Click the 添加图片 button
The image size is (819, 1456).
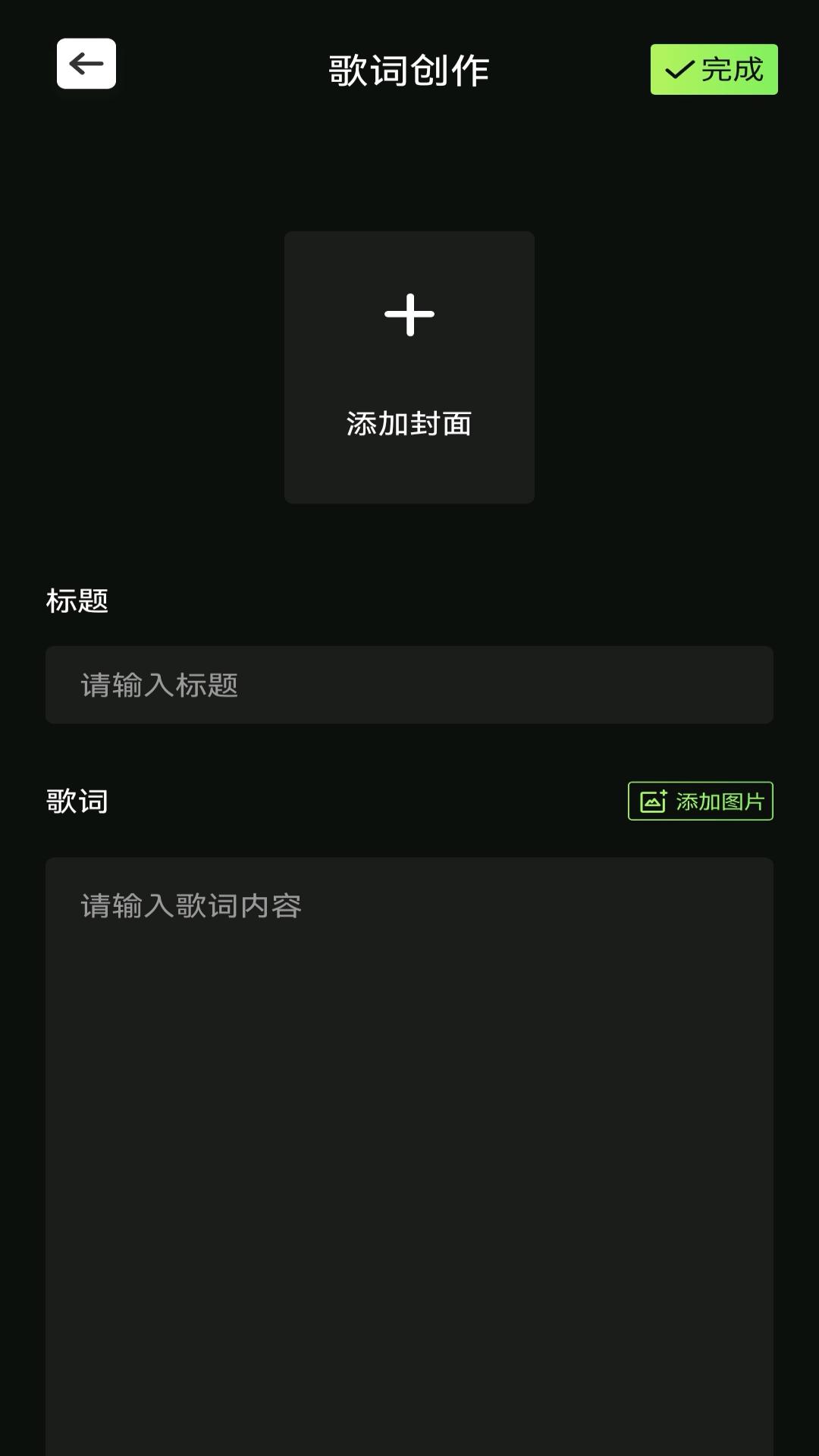(700, 802)
